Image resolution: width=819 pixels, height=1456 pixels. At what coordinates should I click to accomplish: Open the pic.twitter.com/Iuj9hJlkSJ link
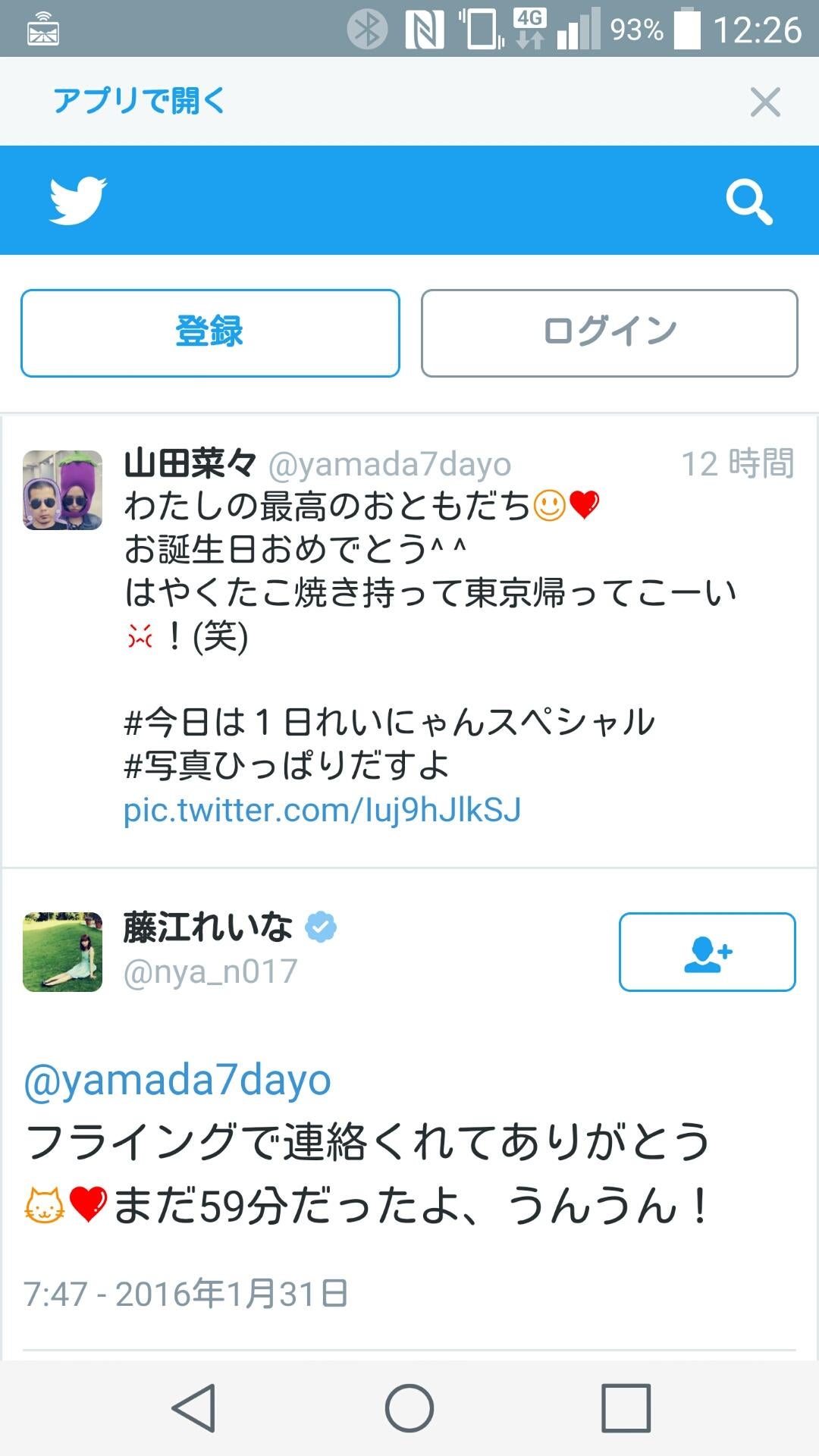coord(322,809)
